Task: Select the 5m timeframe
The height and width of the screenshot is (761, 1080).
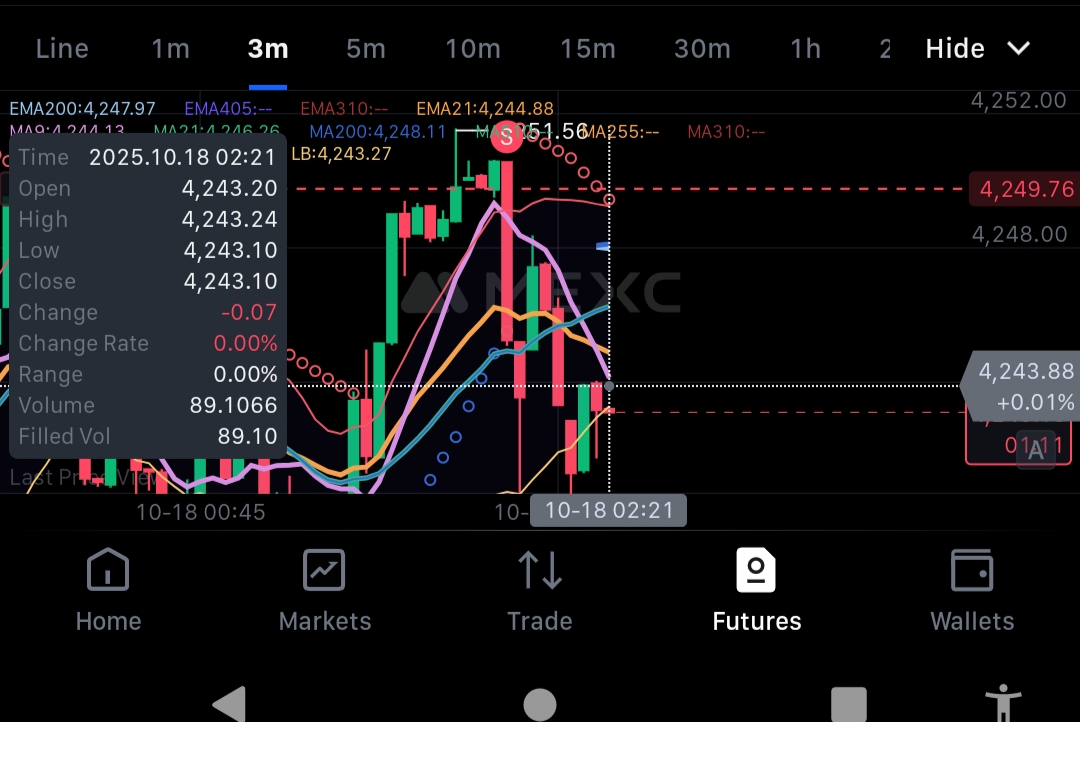Action: coord(365,48)
